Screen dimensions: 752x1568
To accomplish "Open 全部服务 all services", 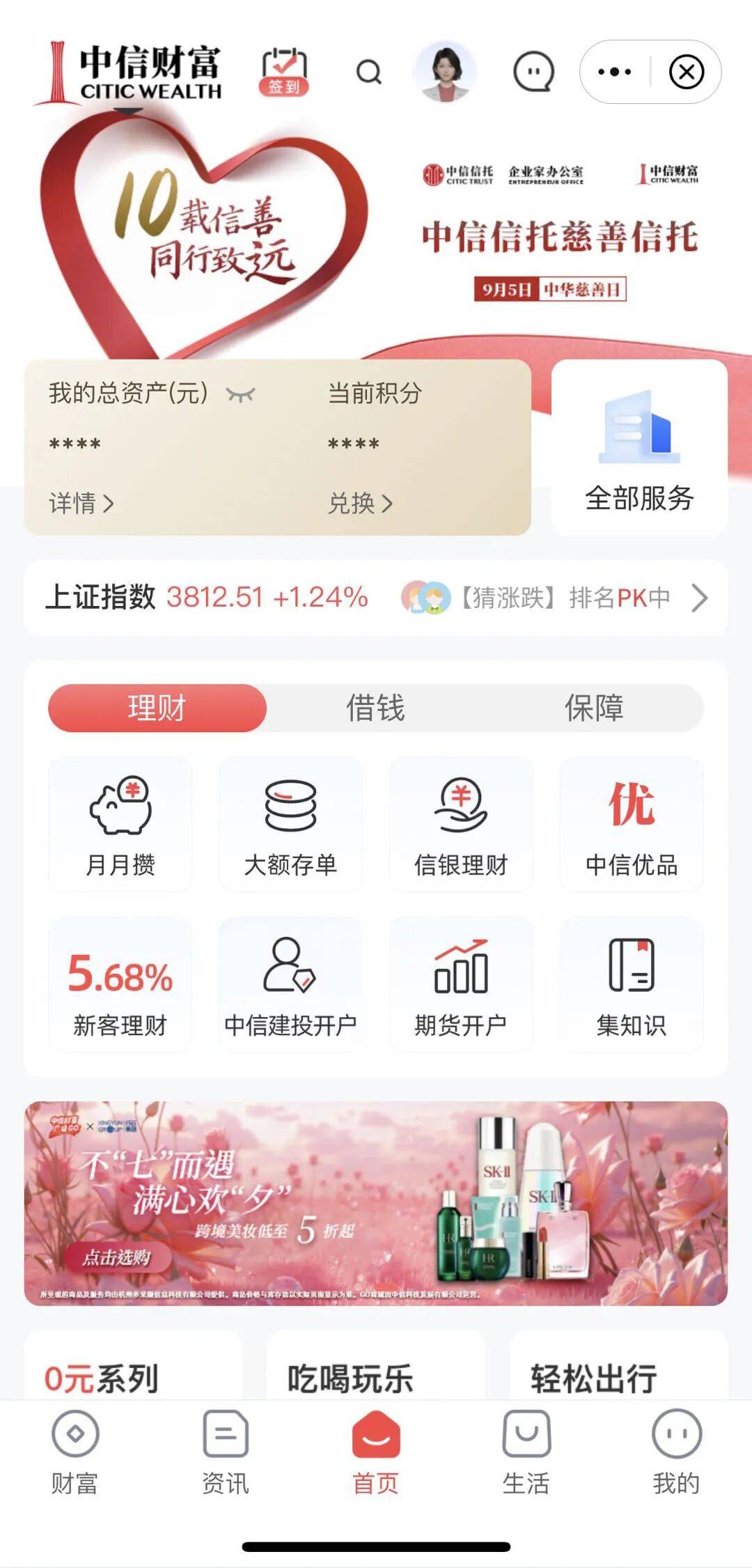I will [x=639, y=449].
